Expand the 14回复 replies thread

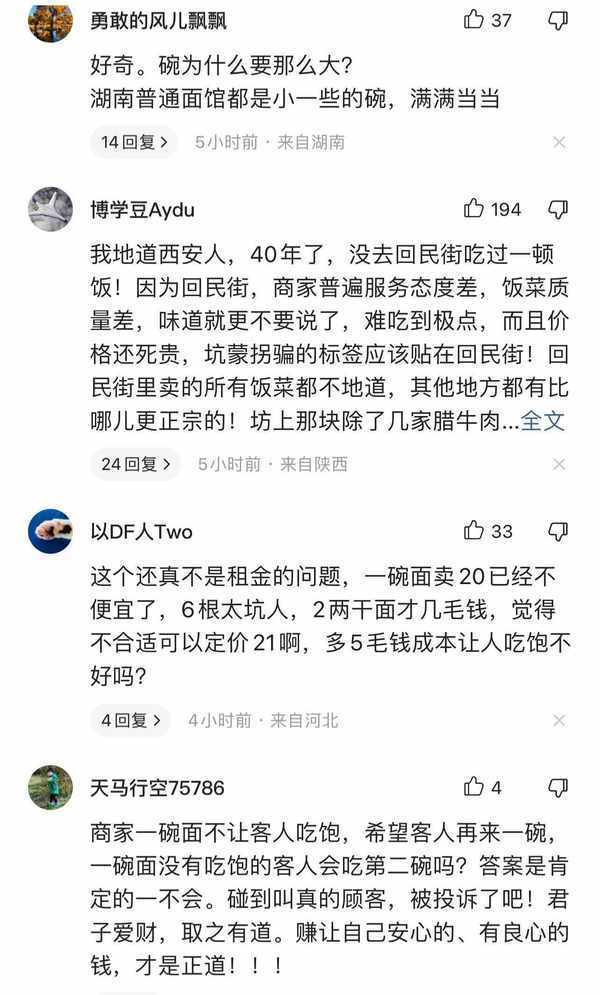pos(134,143)
